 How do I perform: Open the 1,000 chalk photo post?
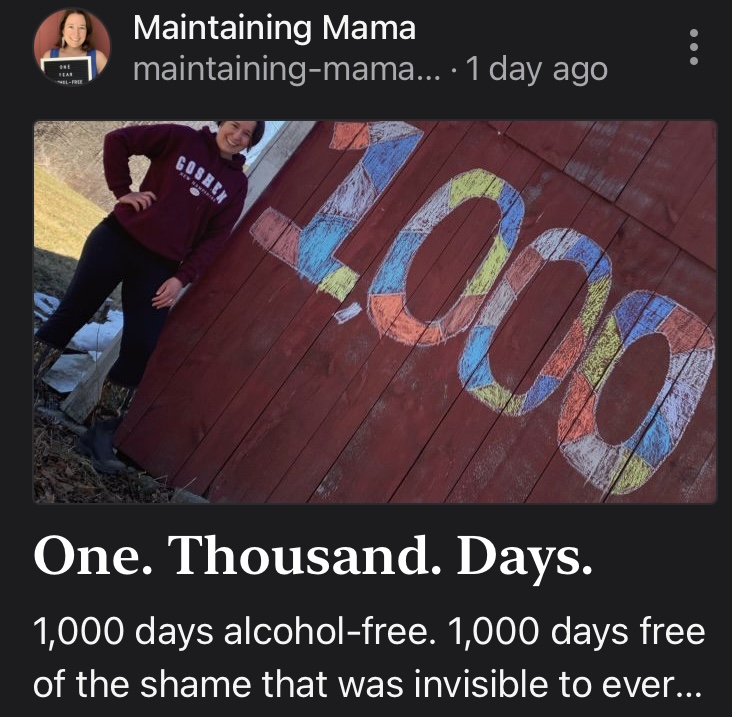tap(374, 311)
